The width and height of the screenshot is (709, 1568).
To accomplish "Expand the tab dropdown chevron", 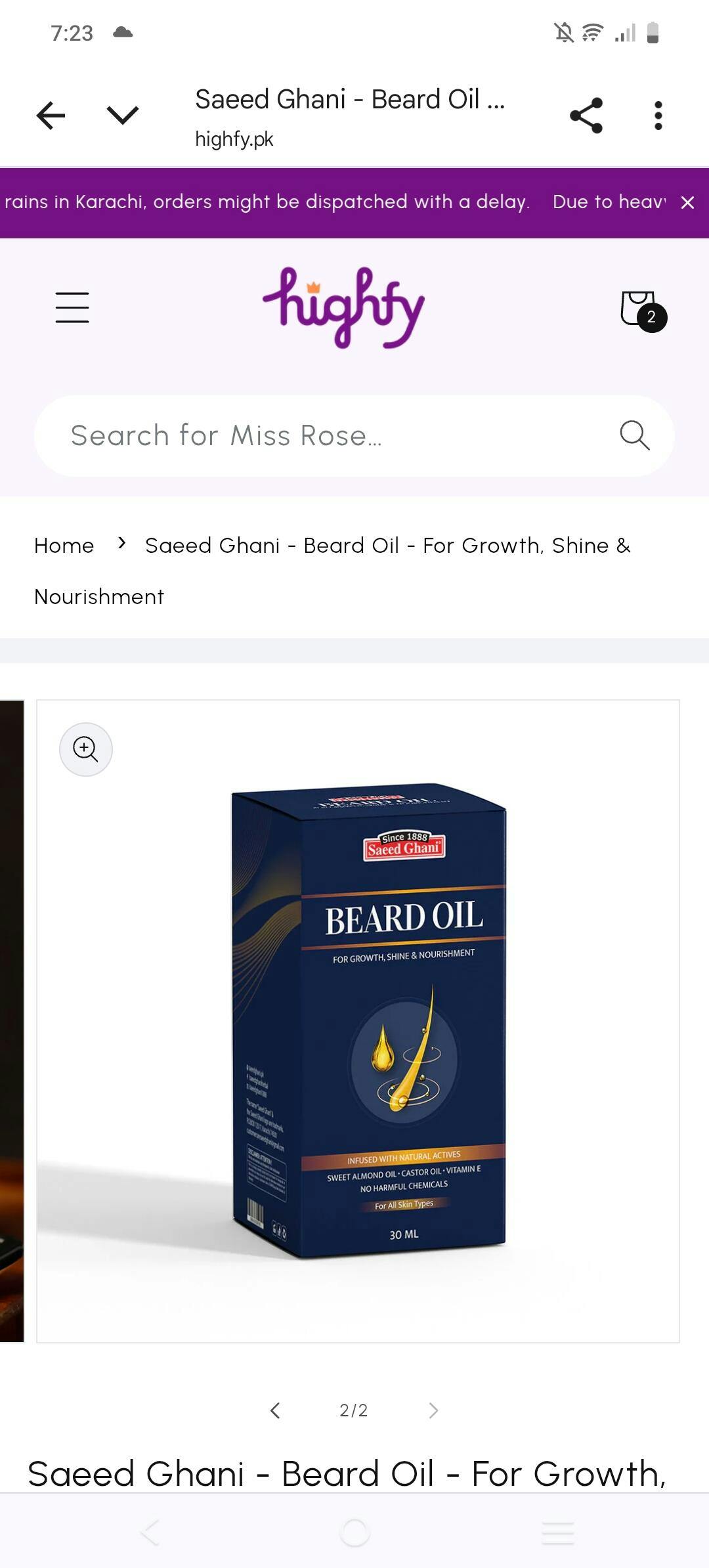I will [123, 116].
